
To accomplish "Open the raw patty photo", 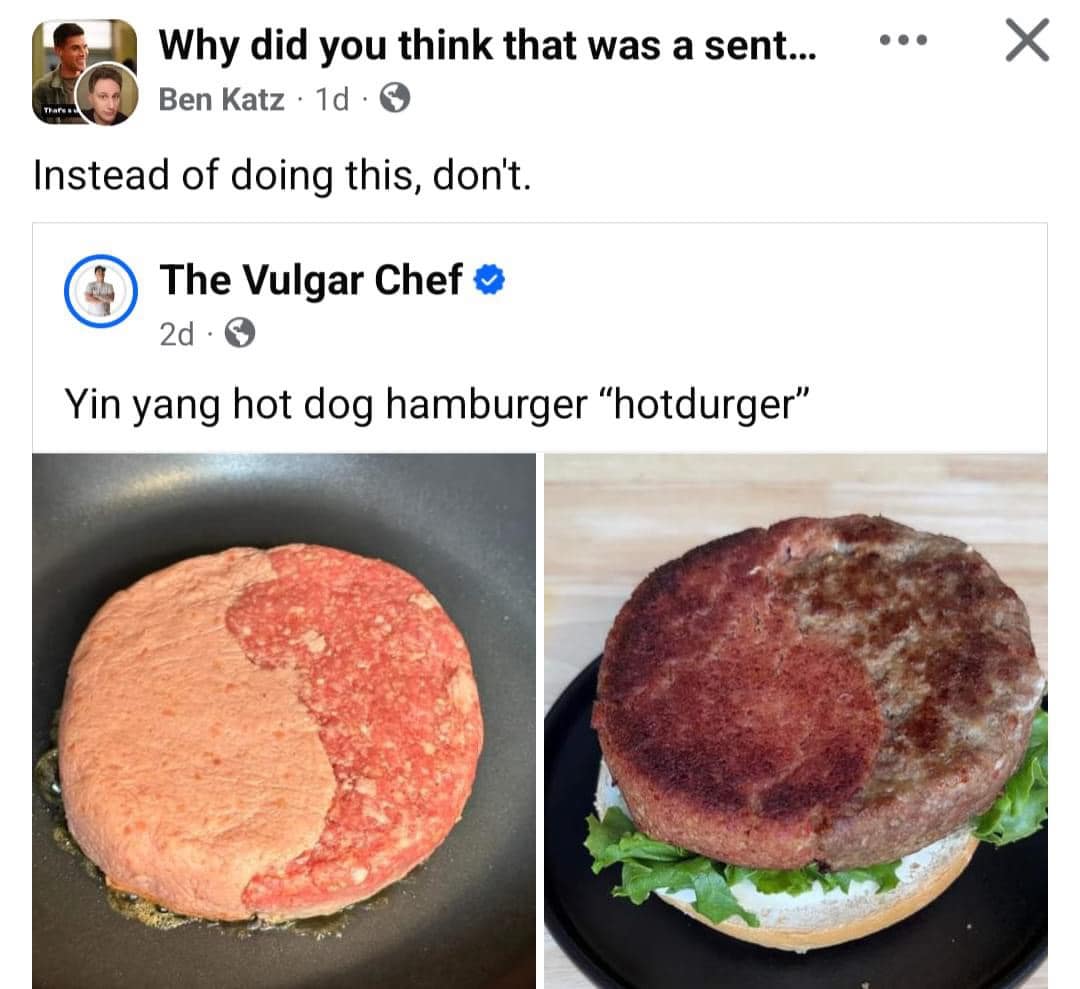I will (284, 720).
